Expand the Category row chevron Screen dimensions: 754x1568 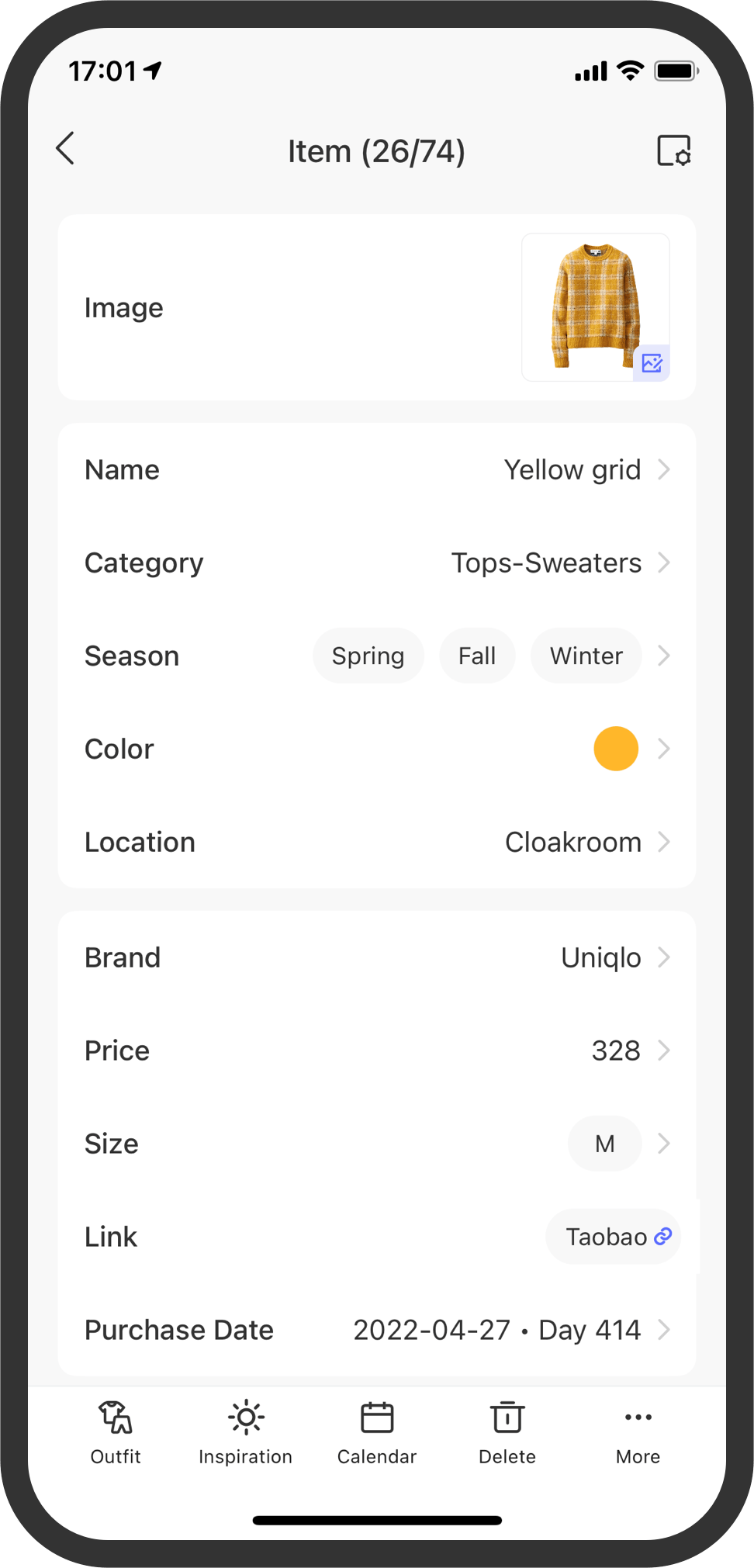[665, 562]
